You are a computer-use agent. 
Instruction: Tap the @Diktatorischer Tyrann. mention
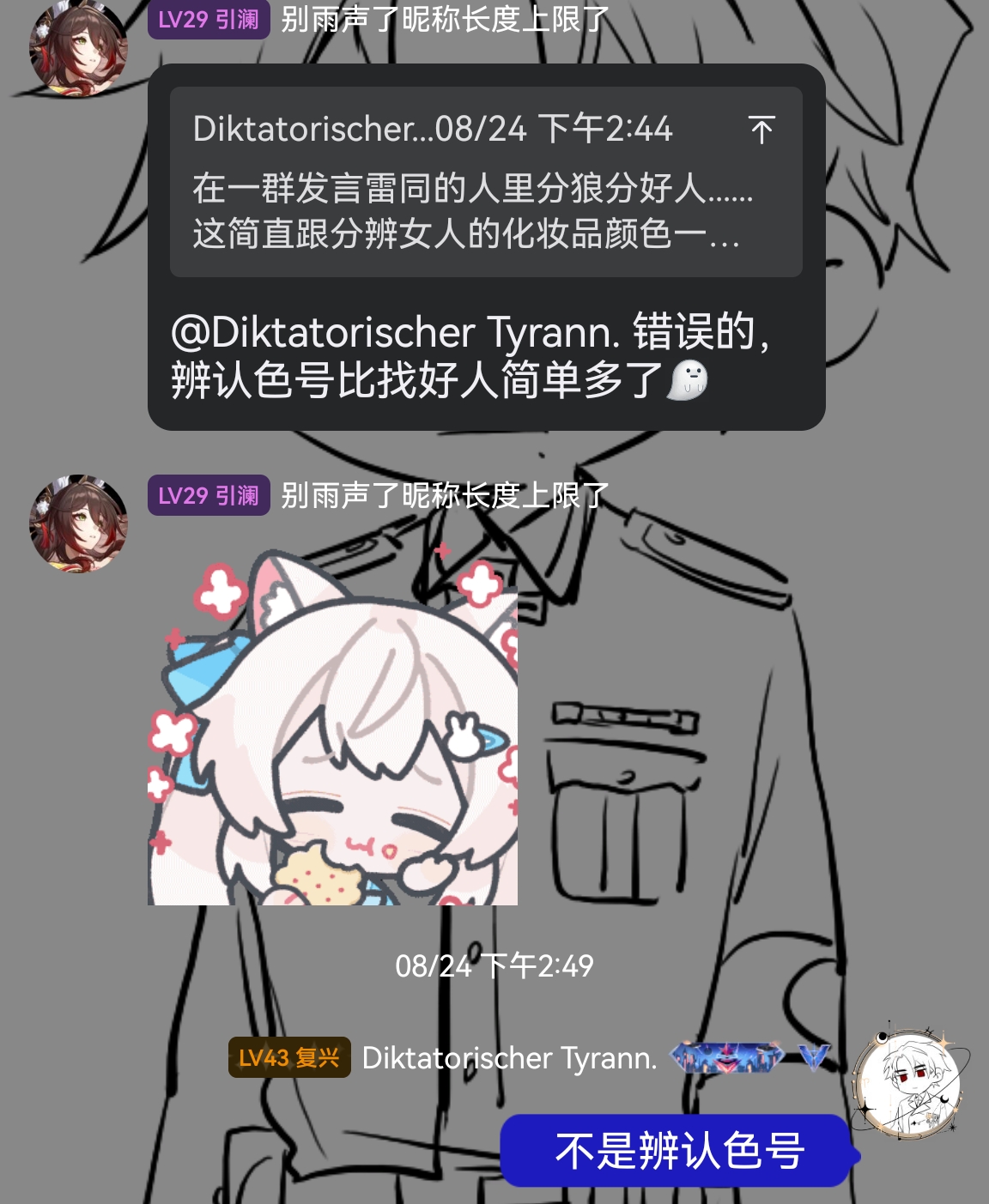[x=396, y=333]
